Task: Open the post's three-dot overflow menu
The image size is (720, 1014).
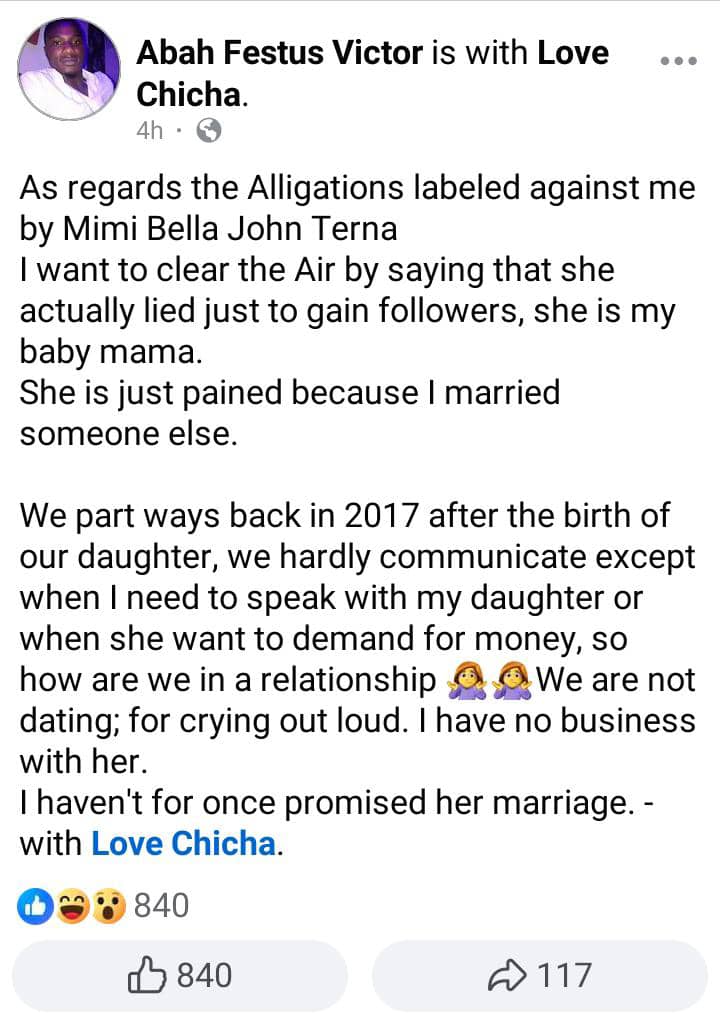Action: 679,61
